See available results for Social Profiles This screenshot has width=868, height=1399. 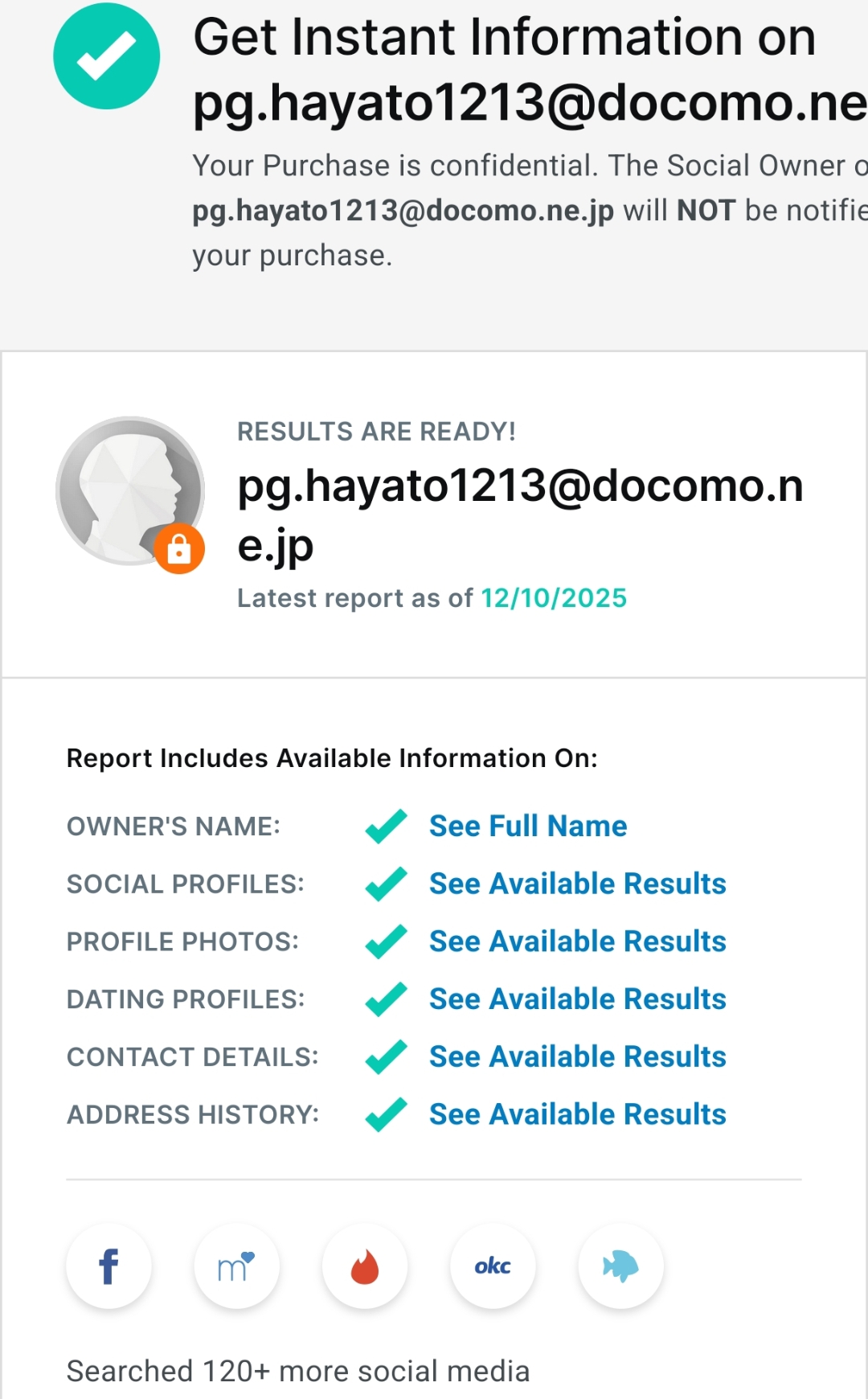pyautogui.click(x=577, y=884)
